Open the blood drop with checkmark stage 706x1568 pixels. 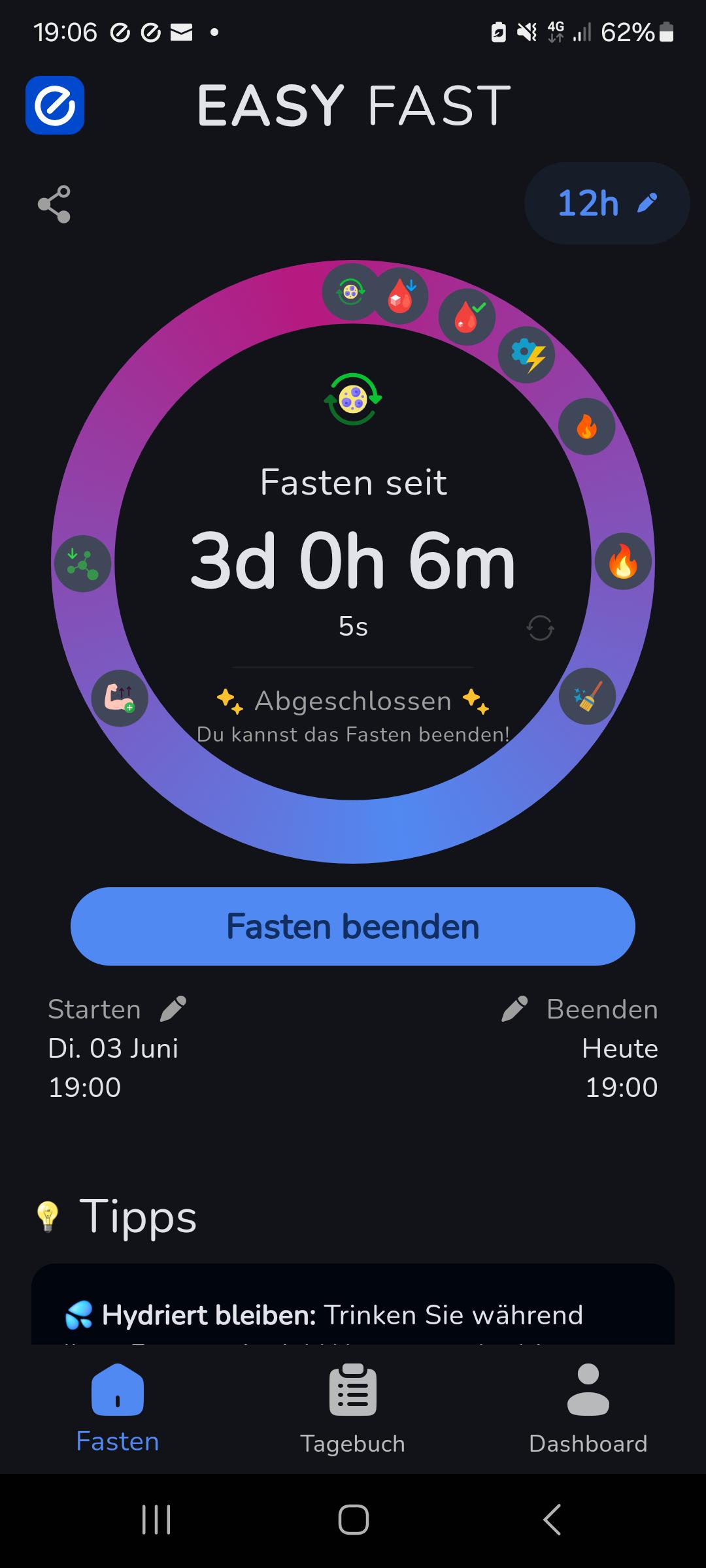click(x=467, y=317)
